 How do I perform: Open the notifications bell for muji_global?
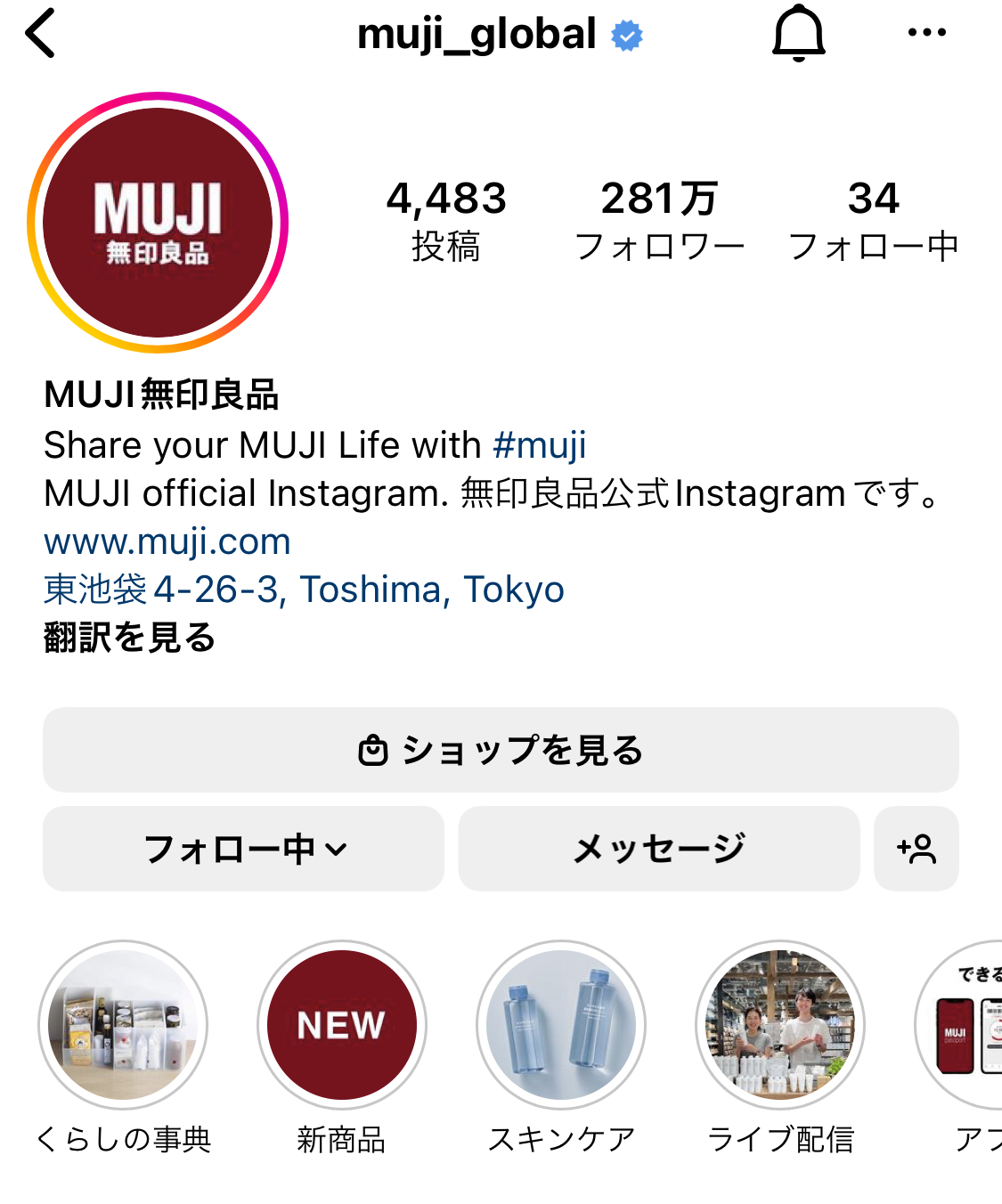point(798,34)
